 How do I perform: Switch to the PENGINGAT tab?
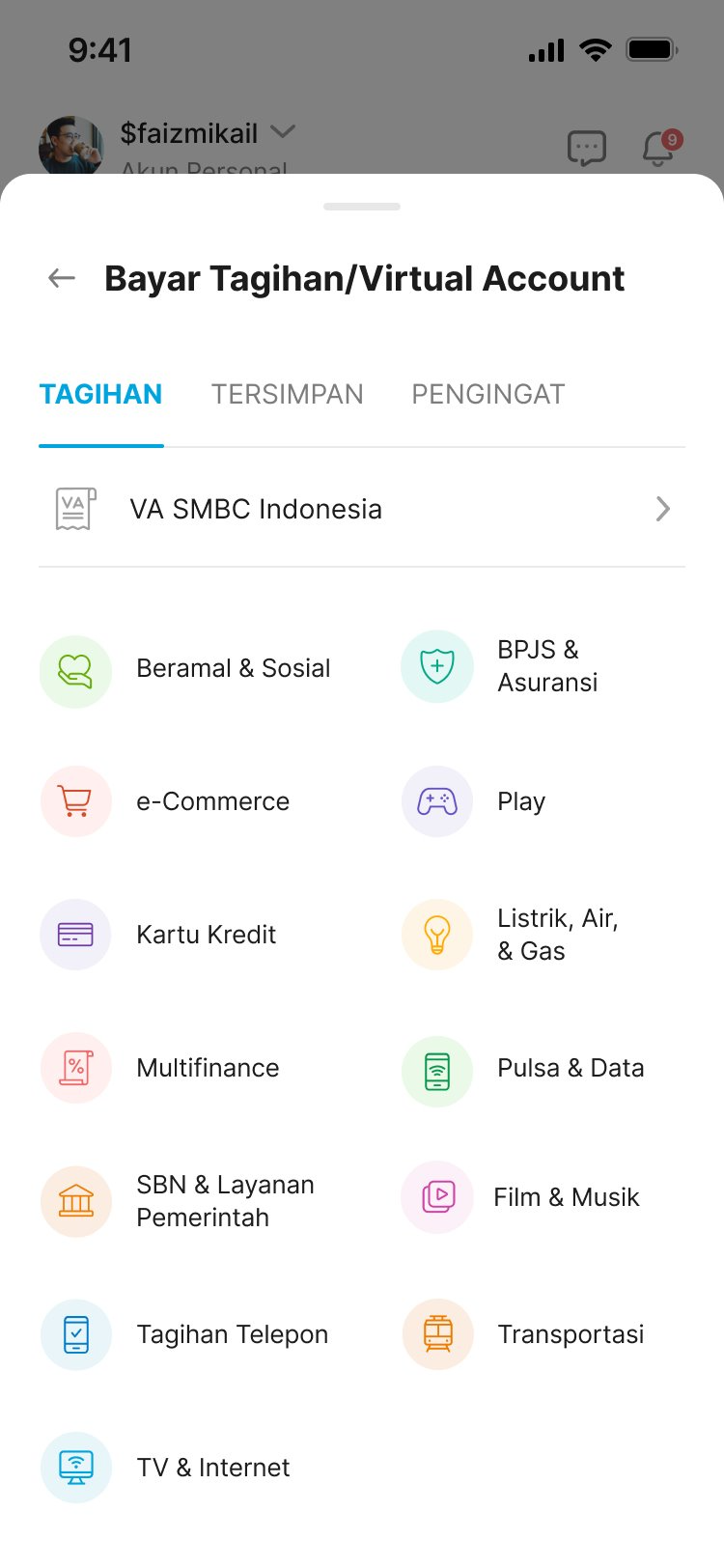[x=487, y=394]
